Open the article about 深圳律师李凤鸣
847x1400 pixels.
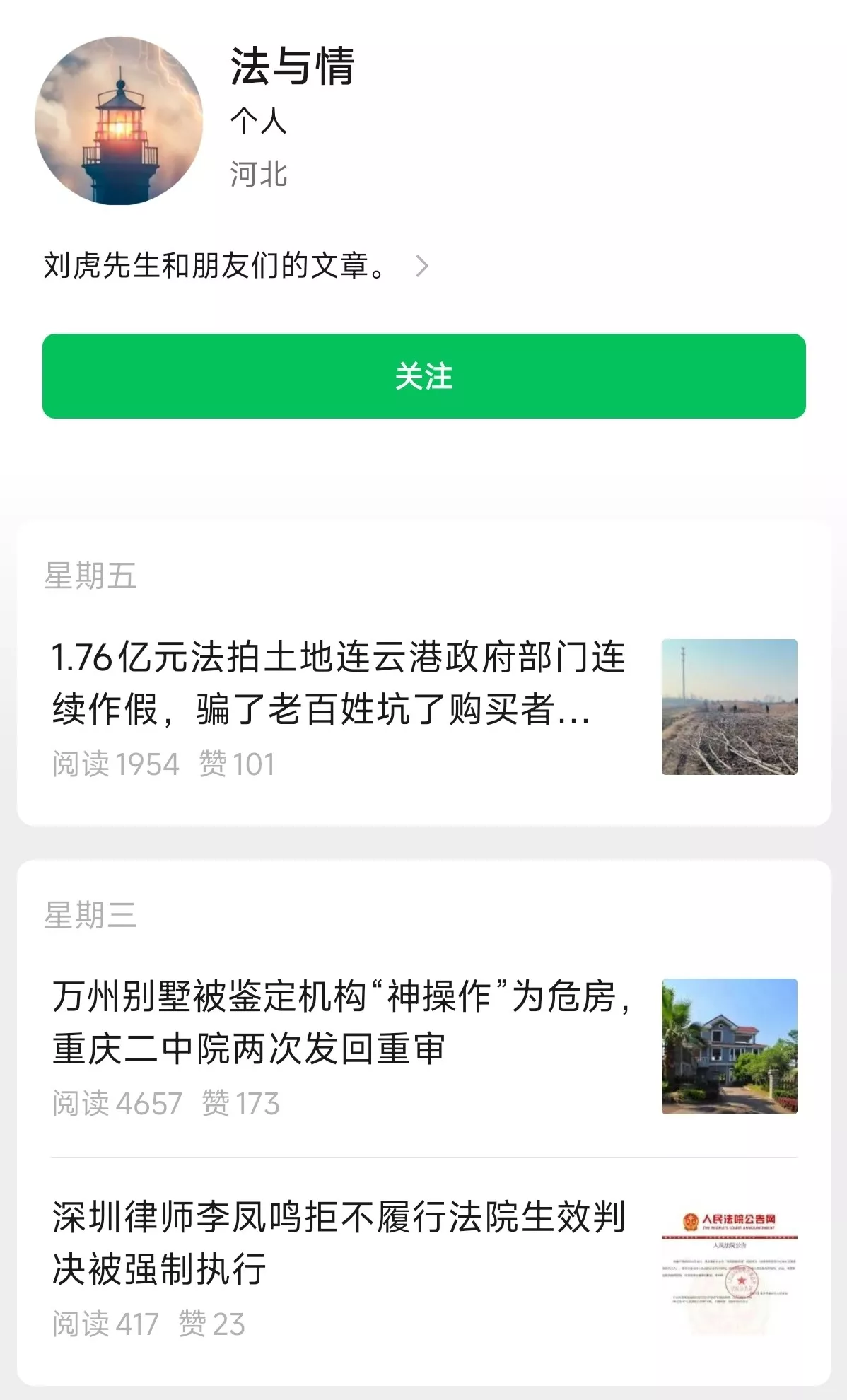coord(338,1243)
